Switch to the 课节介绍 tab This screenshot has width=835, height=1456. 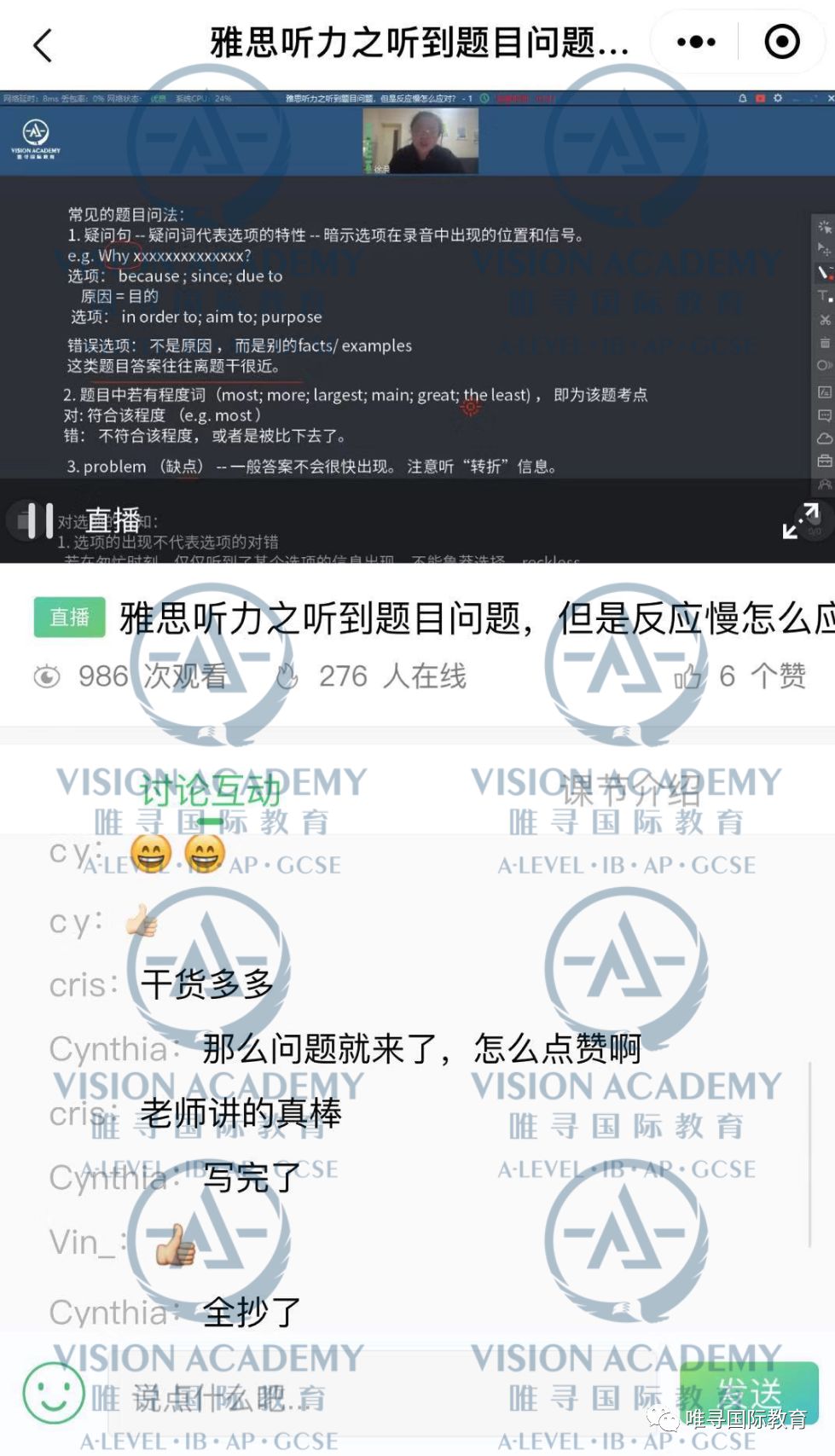[630, 792]
